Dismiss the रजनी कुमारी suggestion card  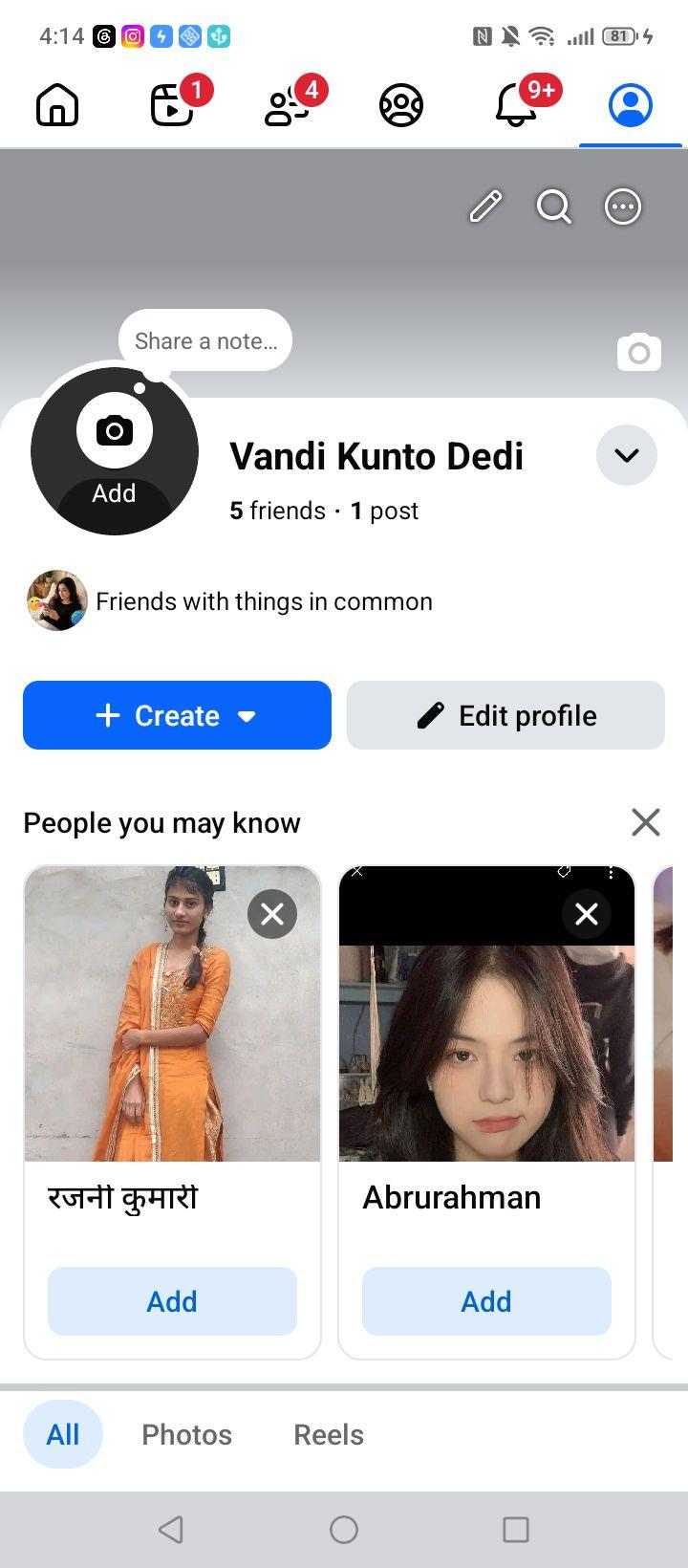point(272,914)
